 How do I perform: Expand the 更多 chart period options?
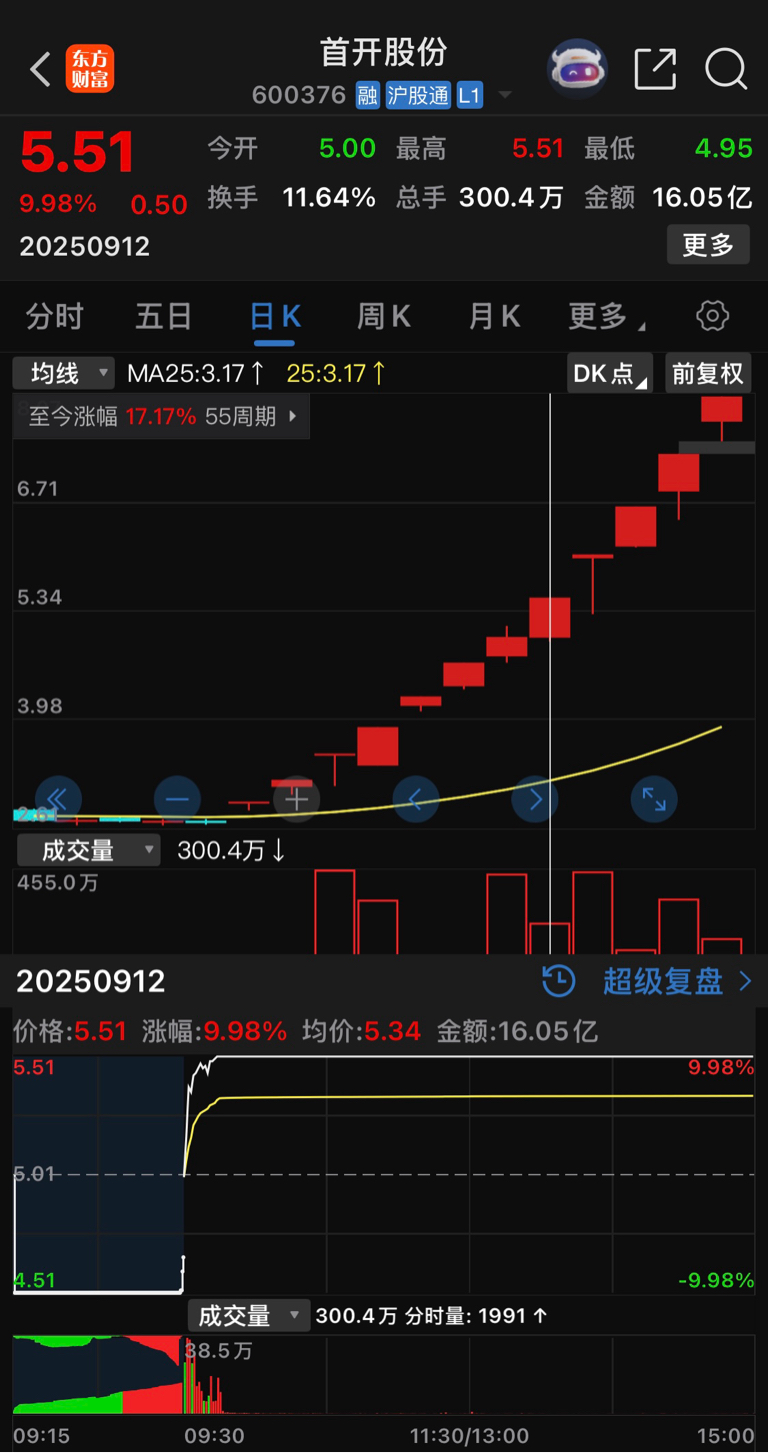coord(605,317)
